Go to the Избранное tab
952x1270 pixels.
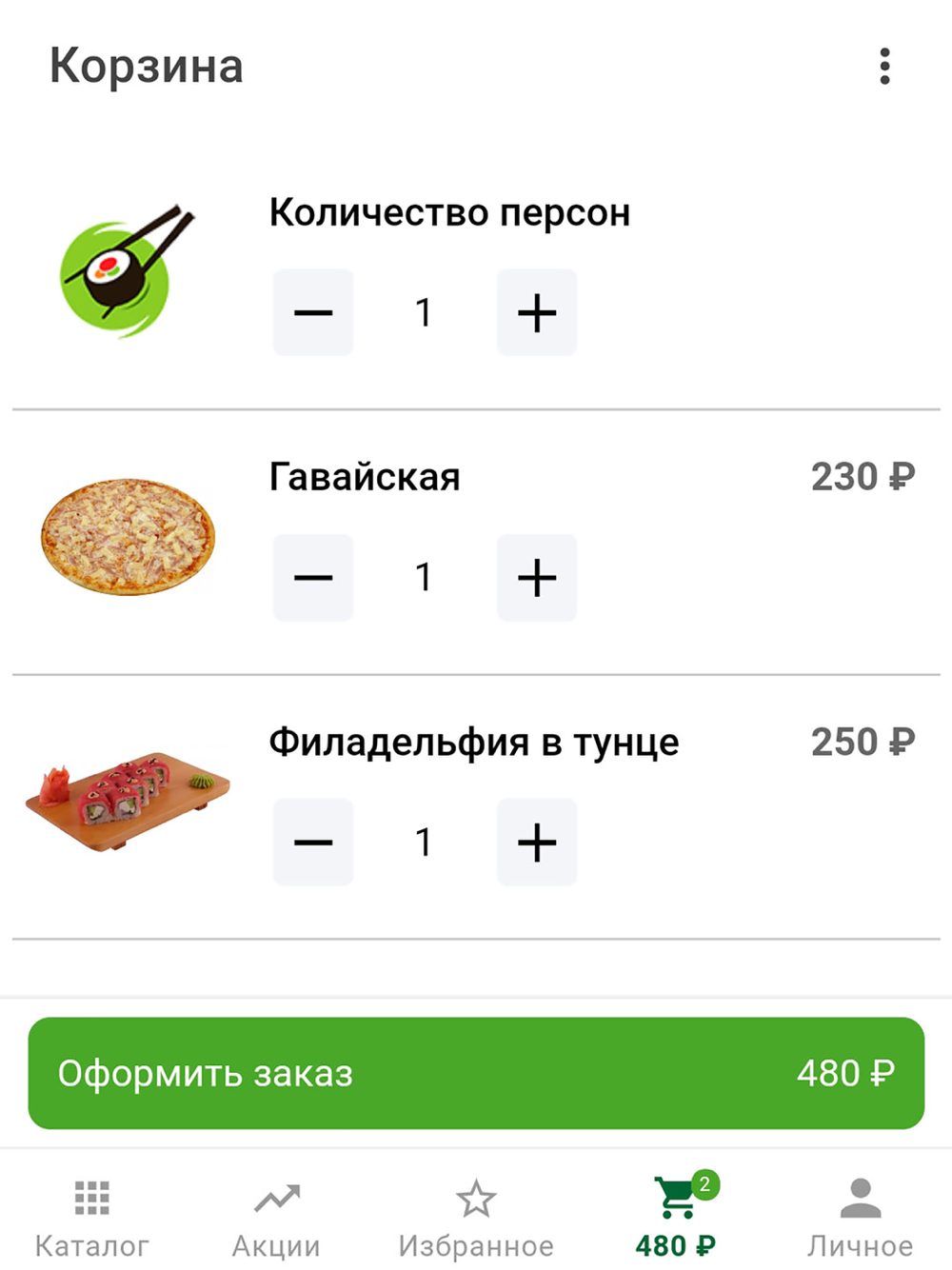click(476, 1217)
